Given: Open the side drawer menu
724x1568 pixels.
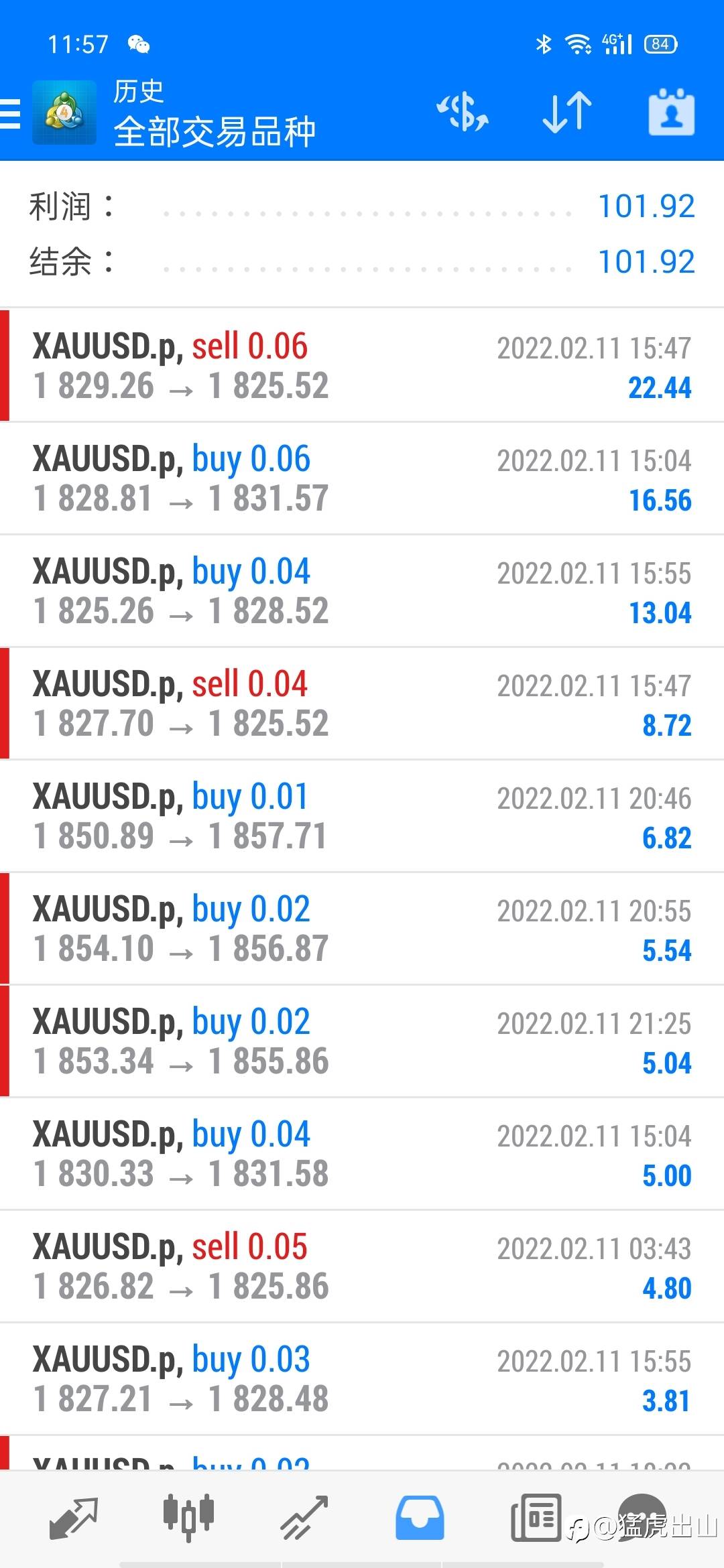Looking at the screenshot, I should (x=11, y=113).
